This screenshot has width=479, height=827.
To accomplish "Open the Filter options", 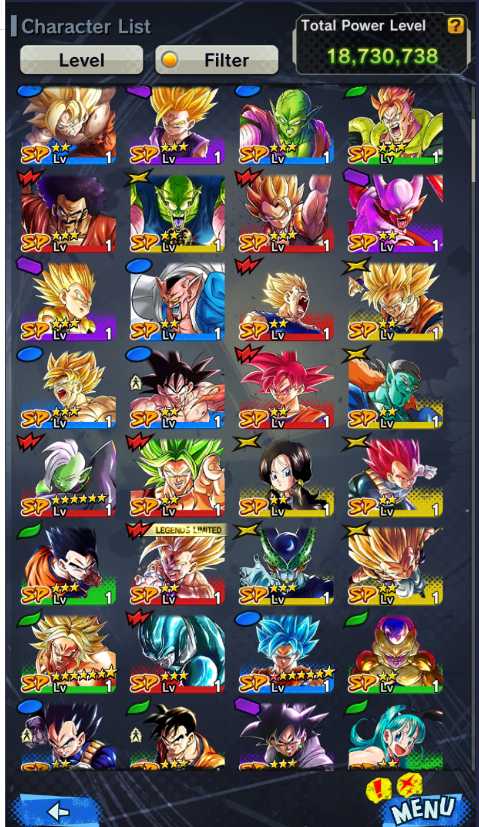I will click(x=216, y=60).
